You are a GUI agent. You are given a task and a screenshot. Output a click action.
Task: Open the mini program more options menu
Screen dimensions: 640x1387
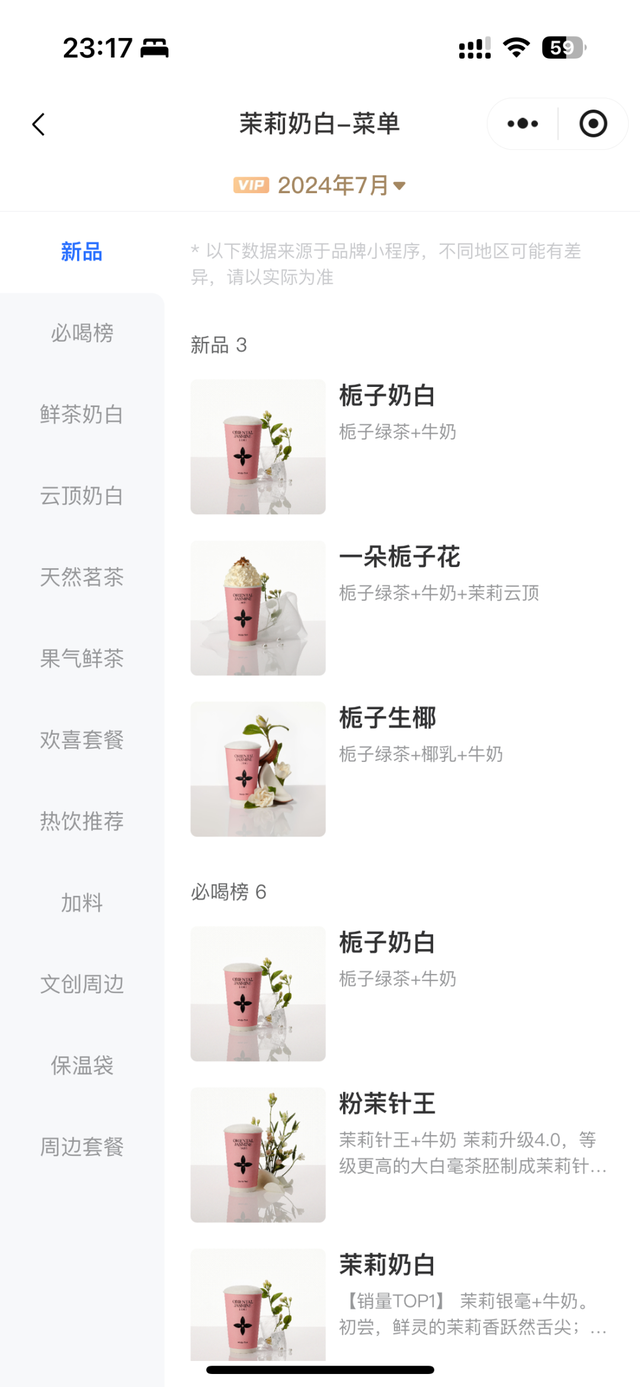522,124
